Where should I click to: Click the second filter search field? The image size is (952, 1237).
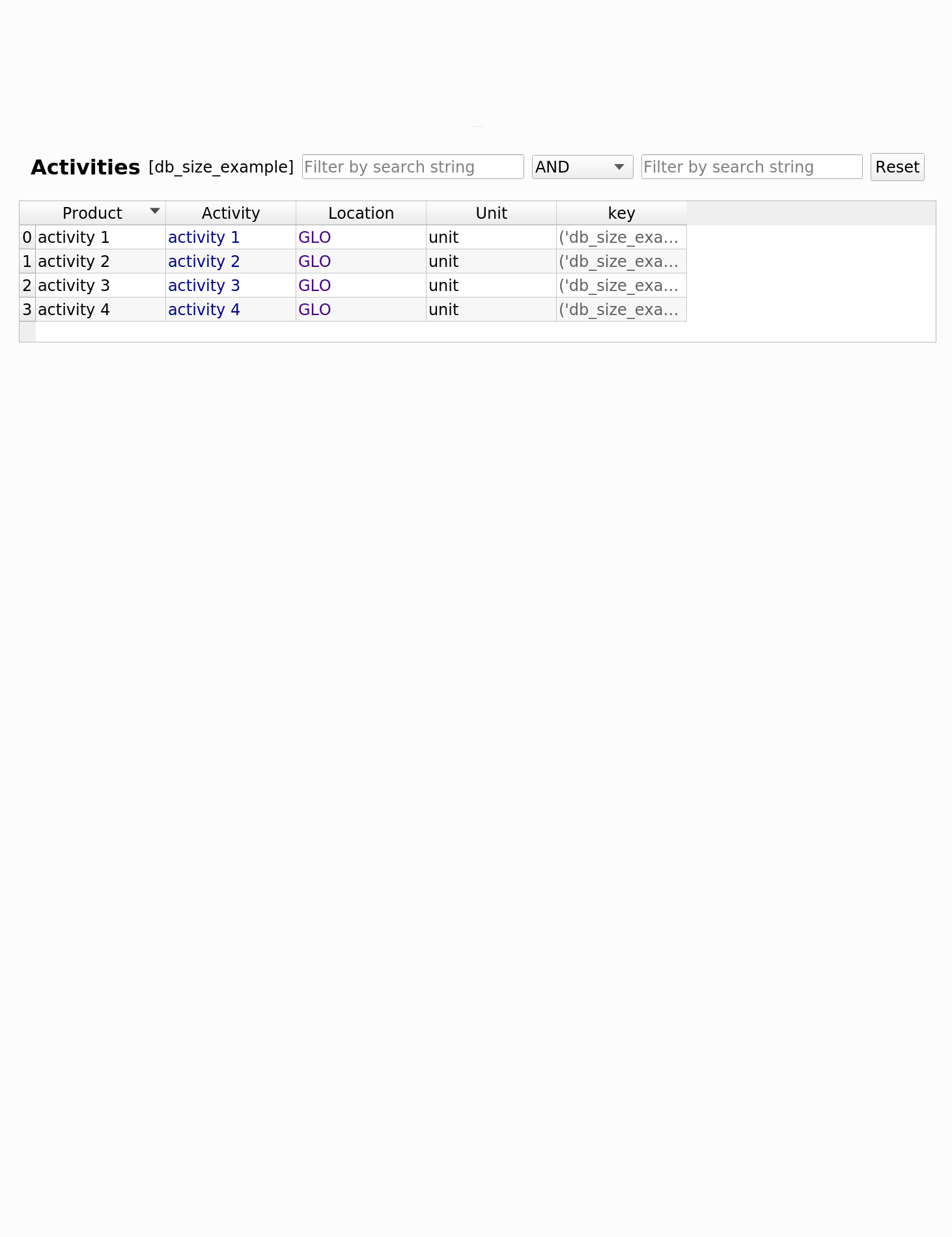pos(751,167)
